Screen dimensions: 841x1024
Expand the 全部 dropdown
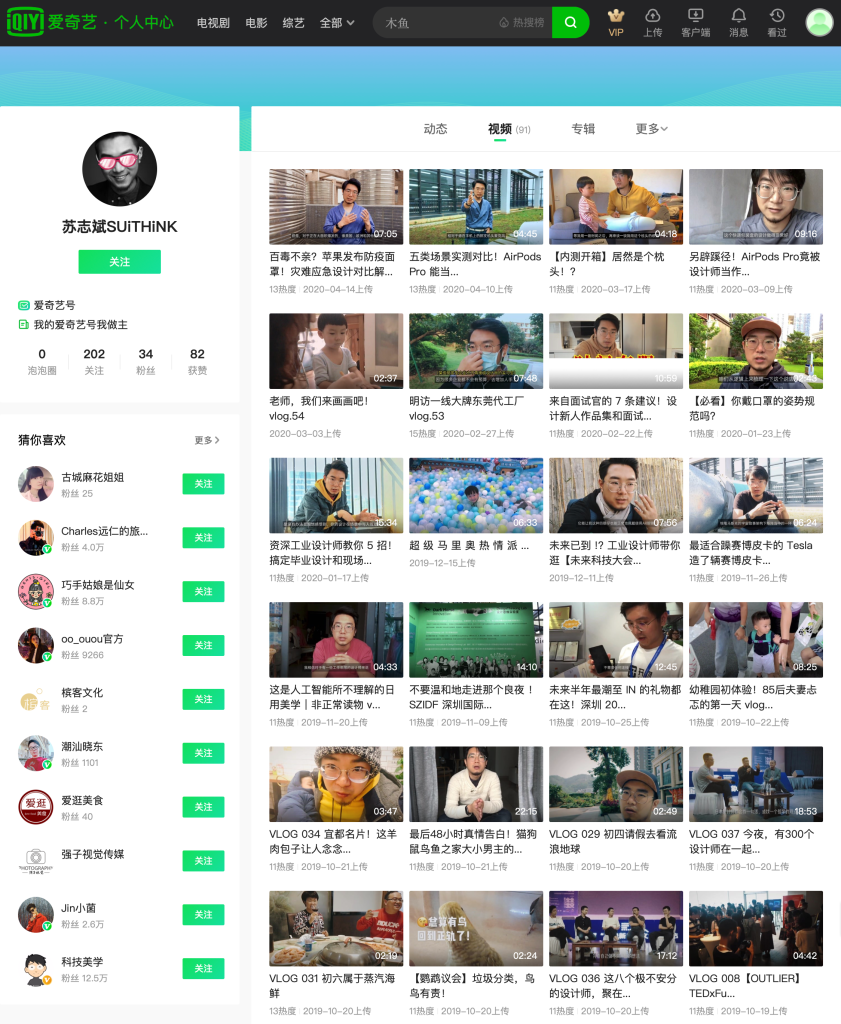click(337, 22)
